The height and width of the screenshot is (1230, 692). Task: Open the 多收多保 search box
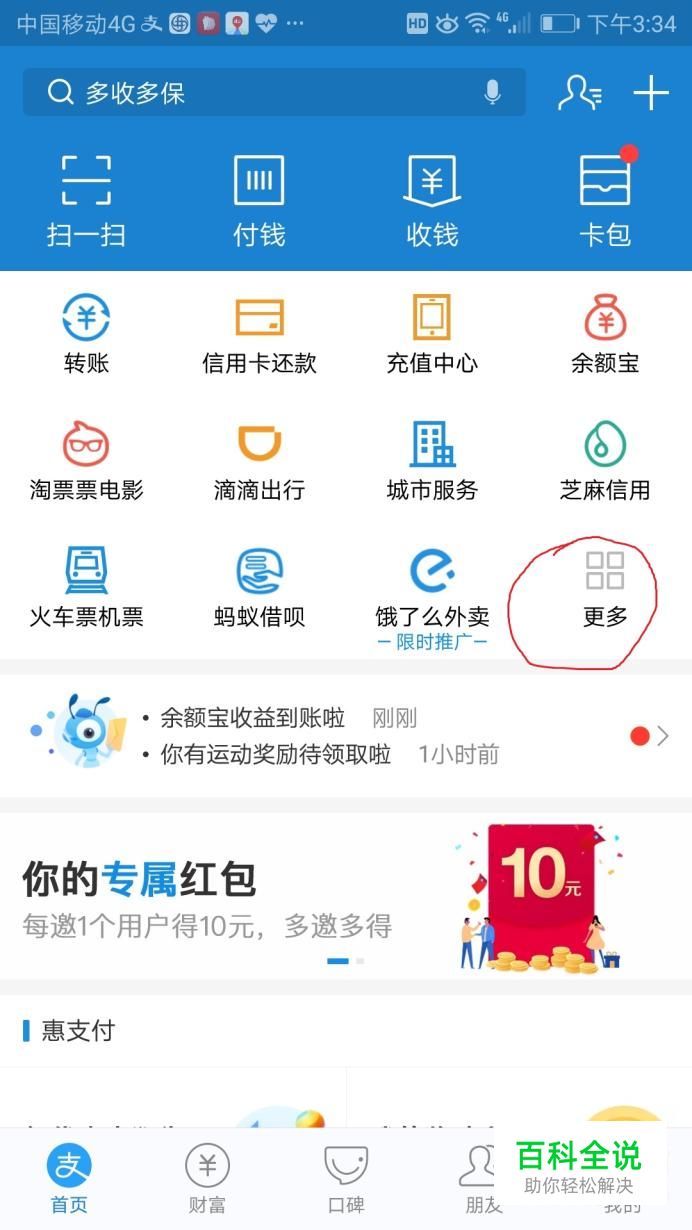(250, 93)
